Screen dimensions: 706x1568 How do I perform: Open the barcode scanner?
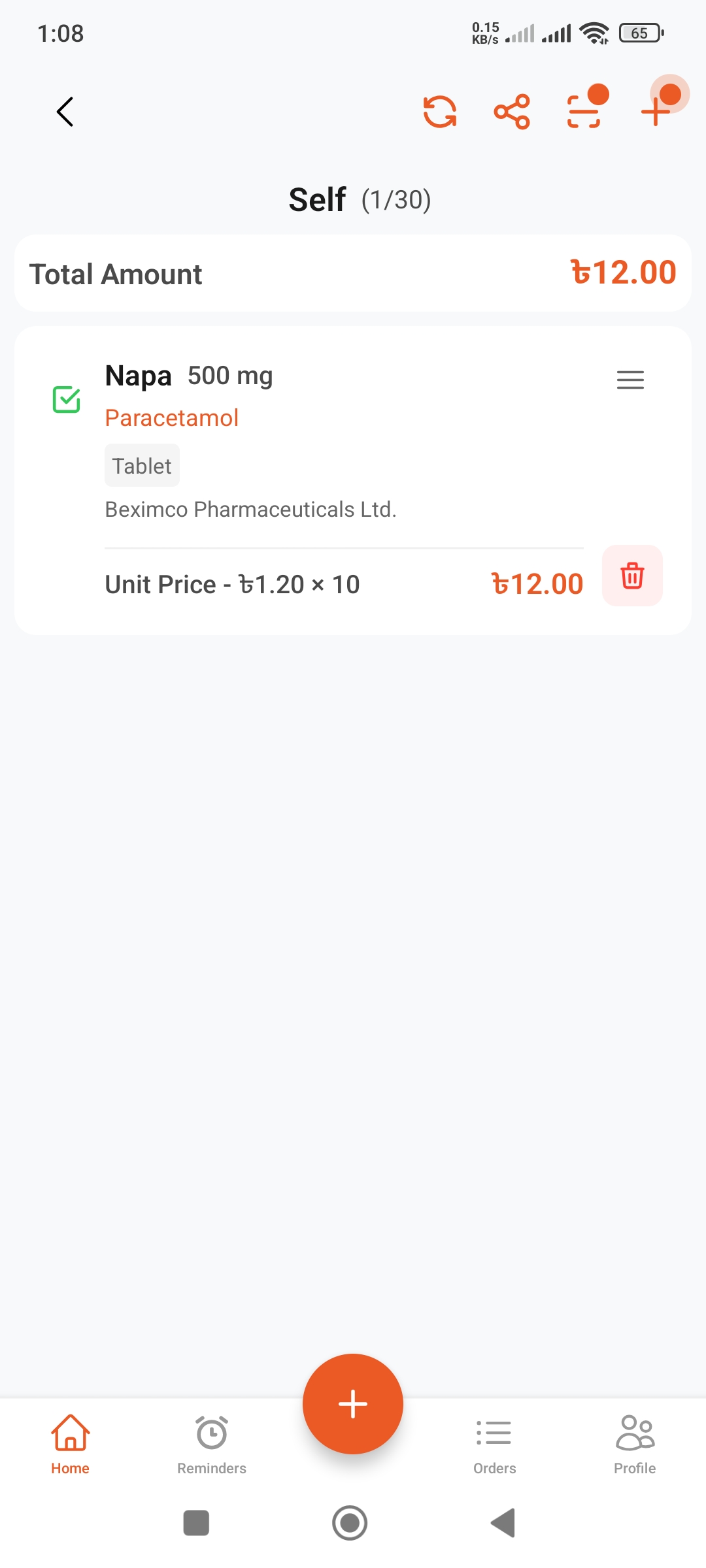(x=584, y=111)
